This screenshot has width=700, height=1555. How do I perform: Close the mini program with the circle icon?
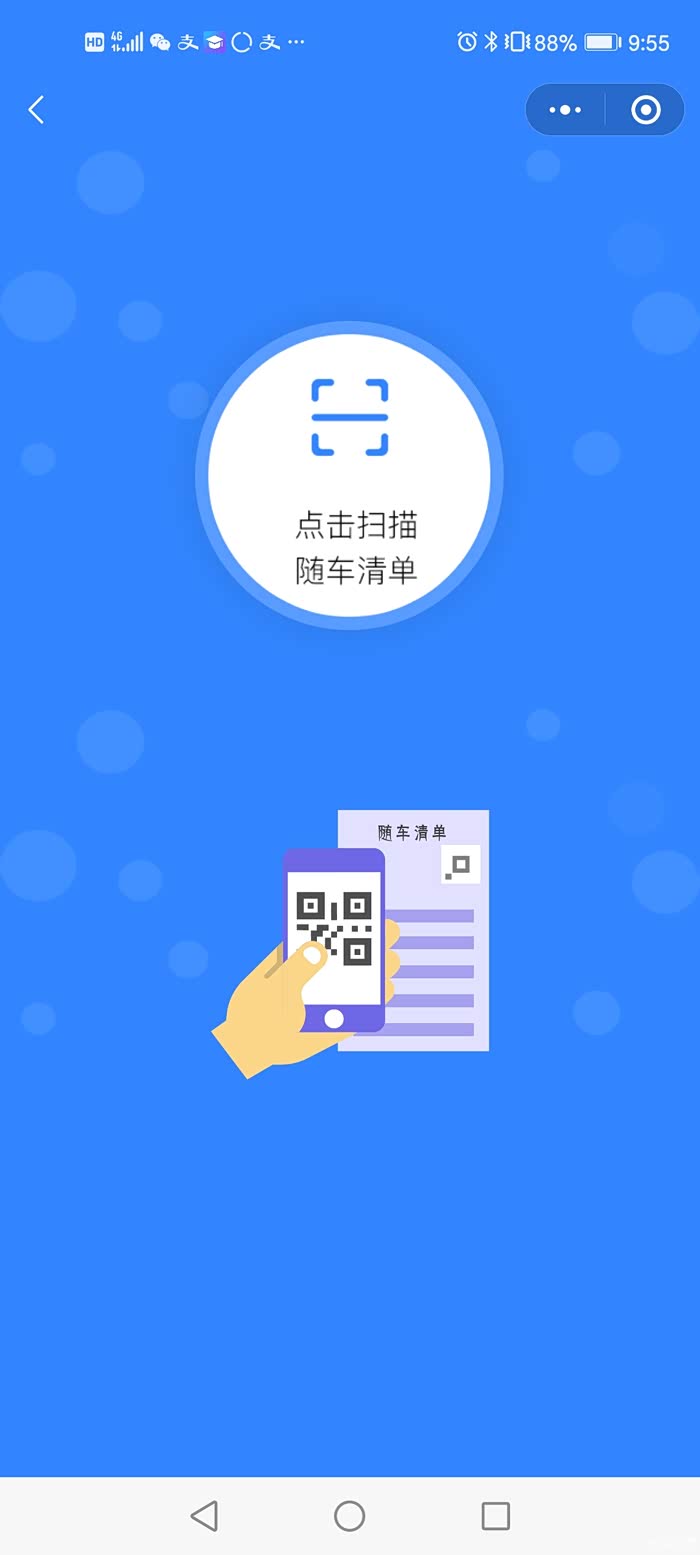646,110
